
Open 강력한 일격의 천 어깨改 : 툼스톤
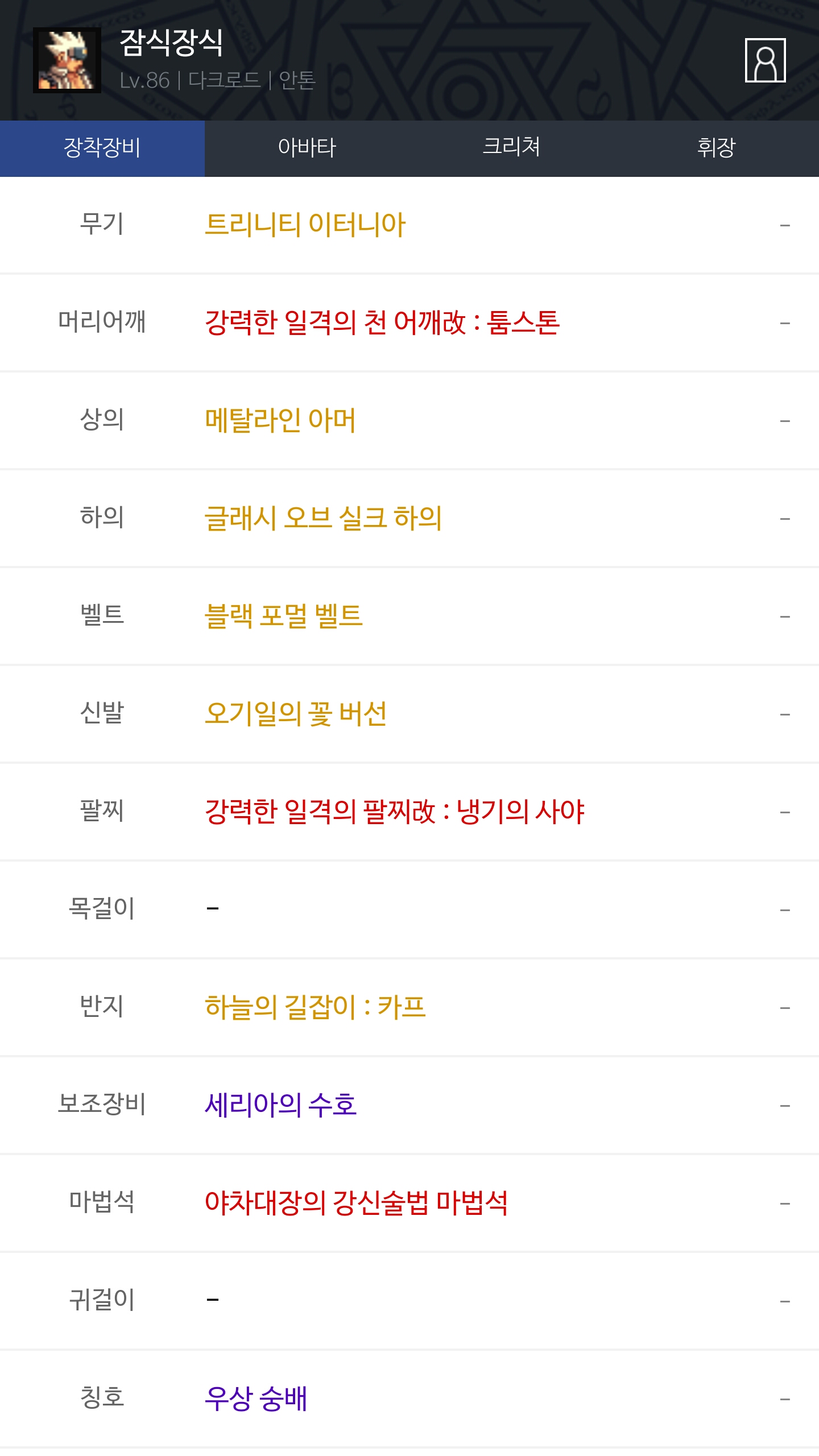pyautogui.click(x=382, y=322)
